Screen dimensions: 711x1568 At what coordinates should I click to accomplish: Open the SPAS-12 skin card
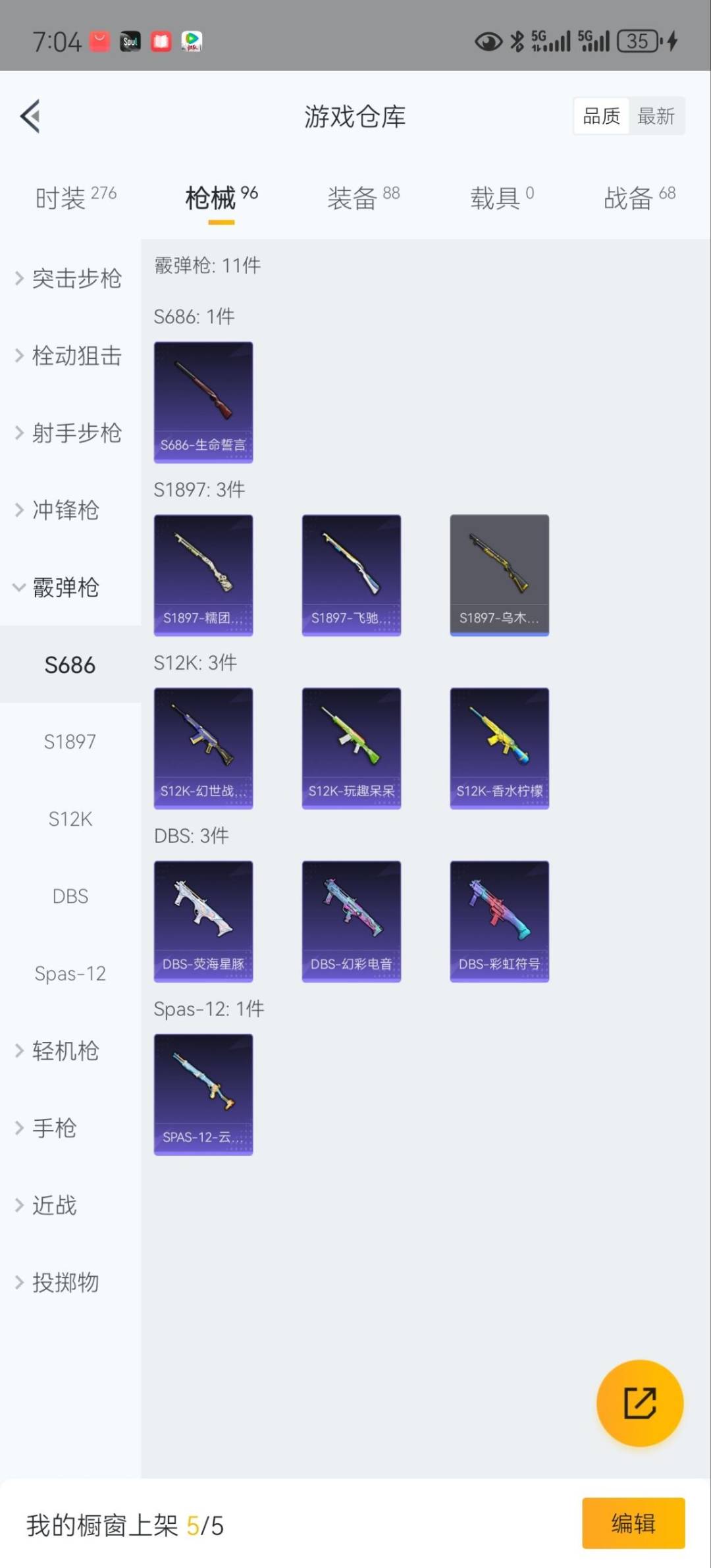pyautogui.click(x=203, y=1094)
